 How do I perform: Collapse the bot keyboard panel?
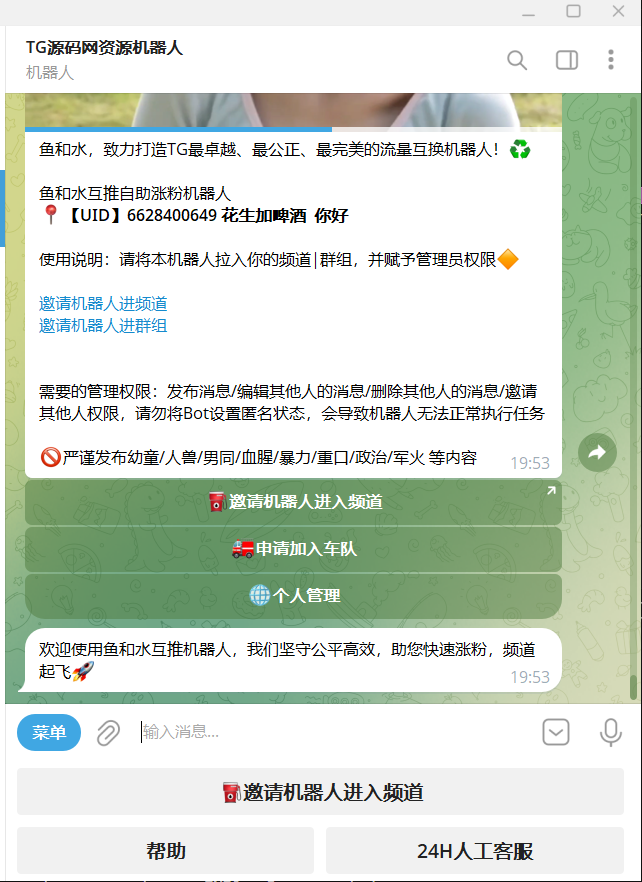coord(556,733)
